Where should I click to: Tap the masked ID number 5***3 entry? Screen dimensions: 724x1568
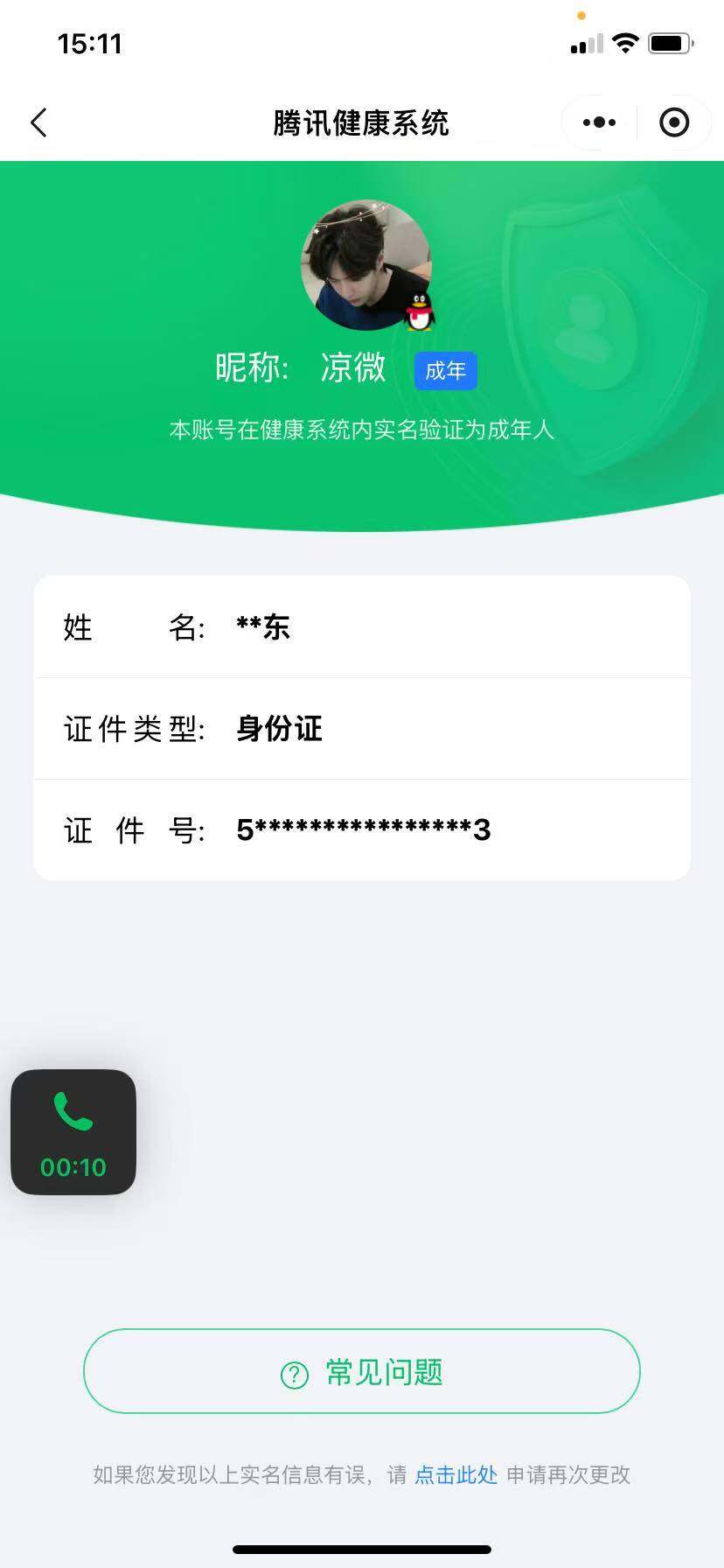click(365, 829)
